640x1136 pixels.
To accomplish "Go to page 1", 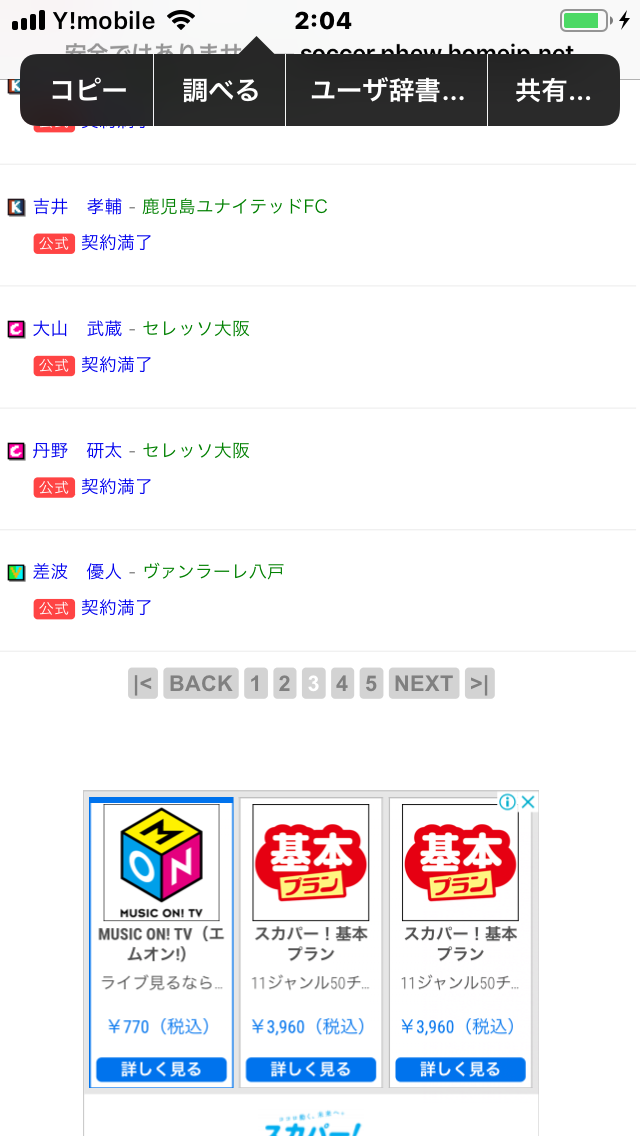I will point(255,684).
